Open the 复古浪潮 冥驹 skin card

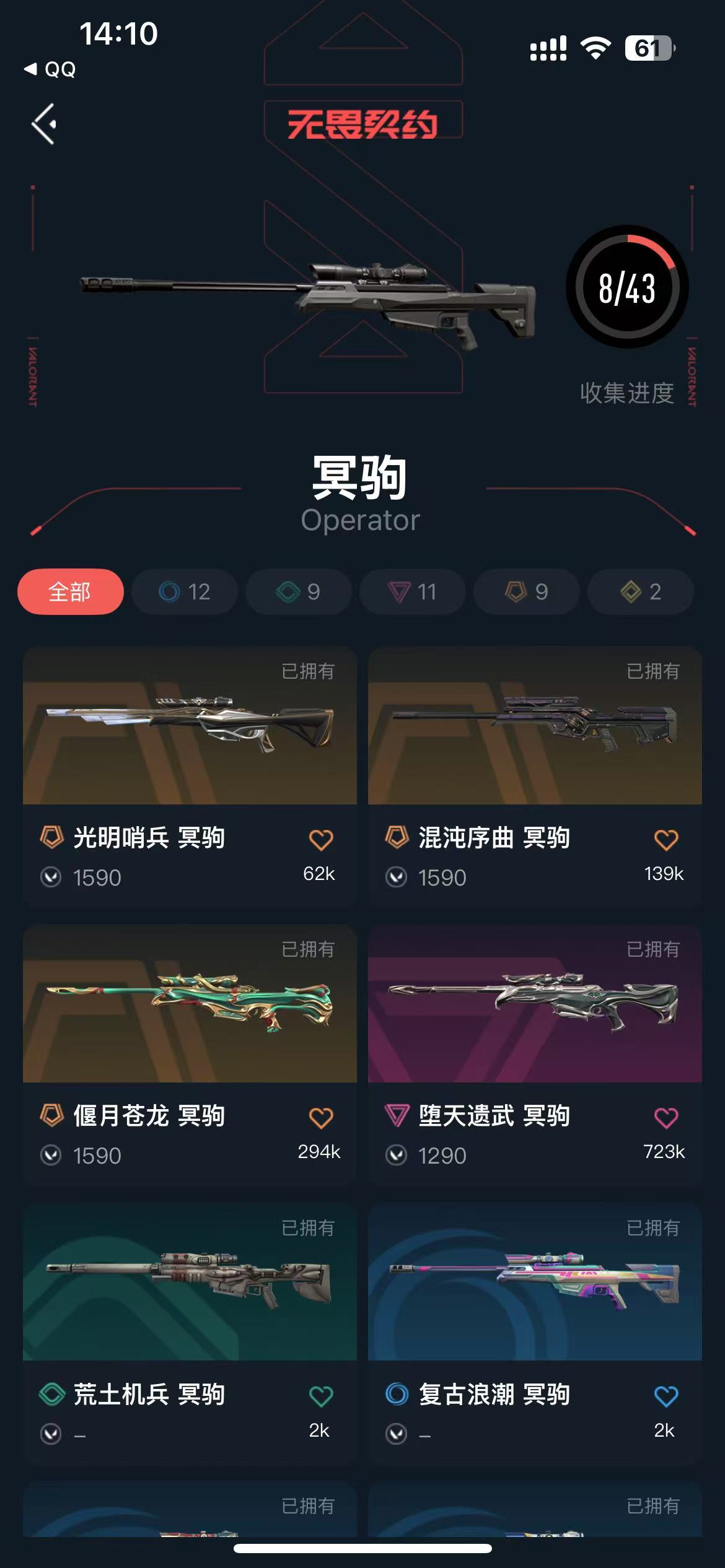tap(535, 1333)
